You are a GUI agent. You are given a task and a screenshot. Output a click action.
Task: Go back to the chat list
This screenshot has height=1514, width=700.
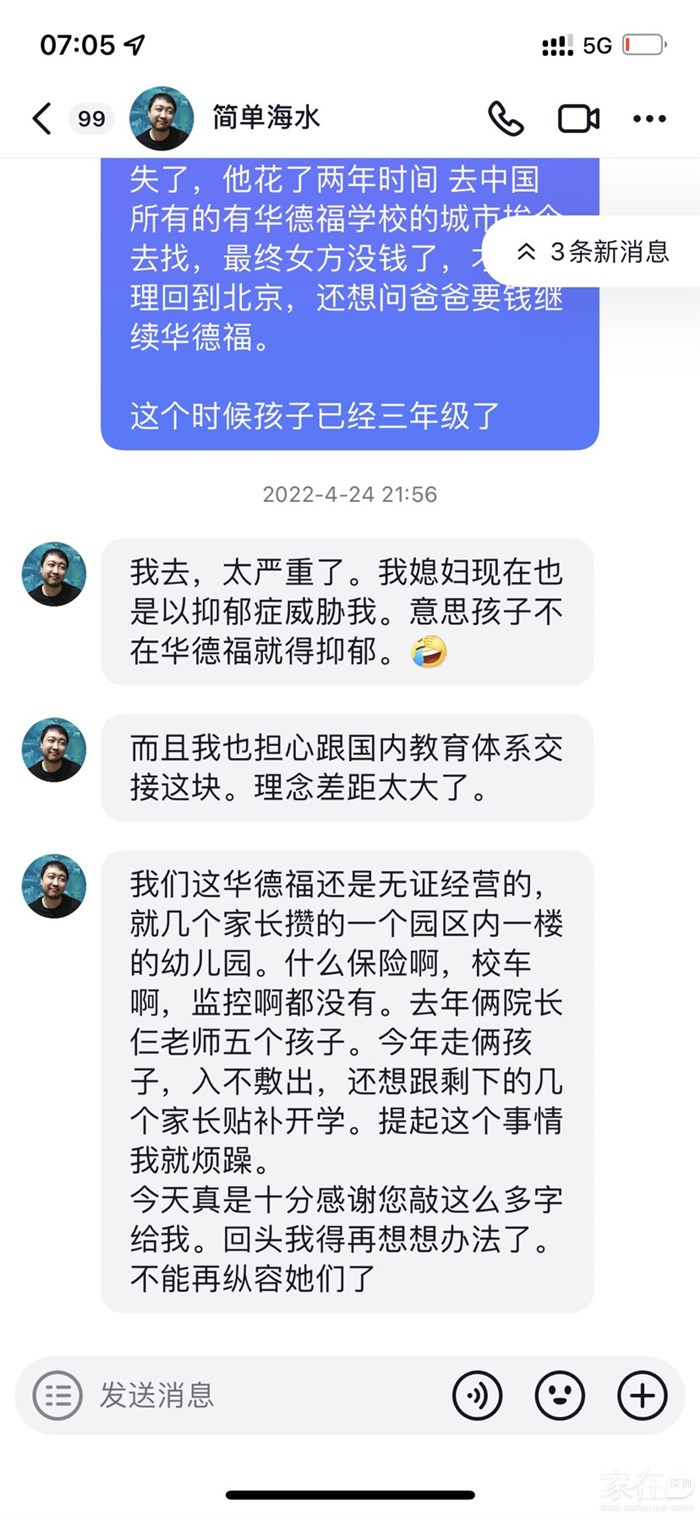coord(41,119)
